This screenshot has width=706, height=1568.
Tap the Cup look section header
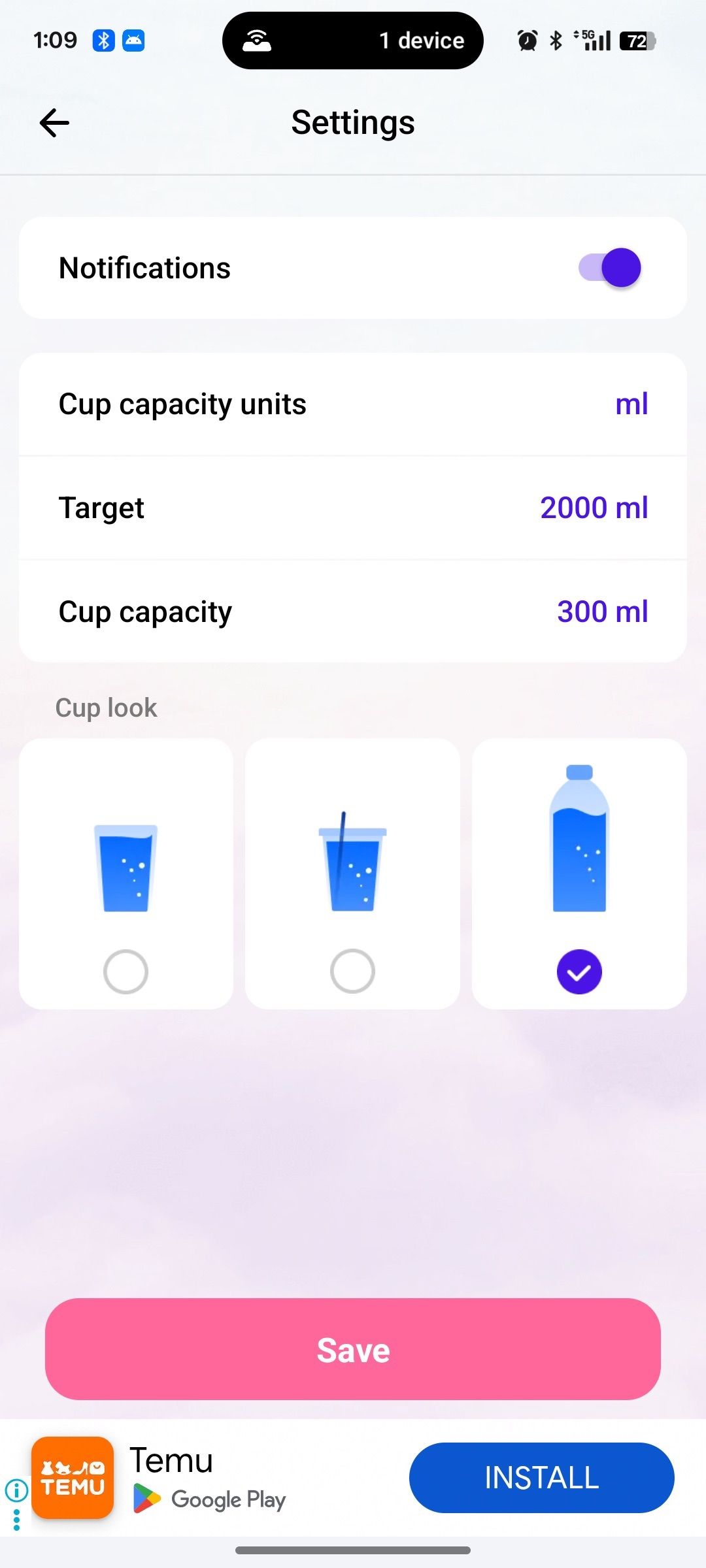click(106, 707)
